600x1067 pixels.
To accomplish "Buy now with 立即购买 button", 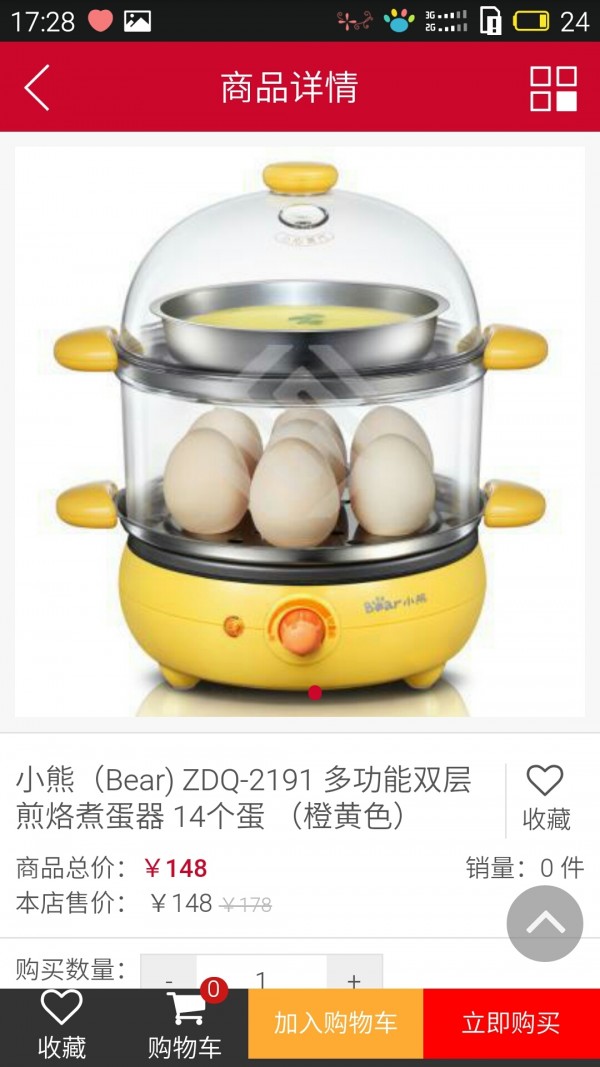I will pyautogui.click(x=511, y=1024).
